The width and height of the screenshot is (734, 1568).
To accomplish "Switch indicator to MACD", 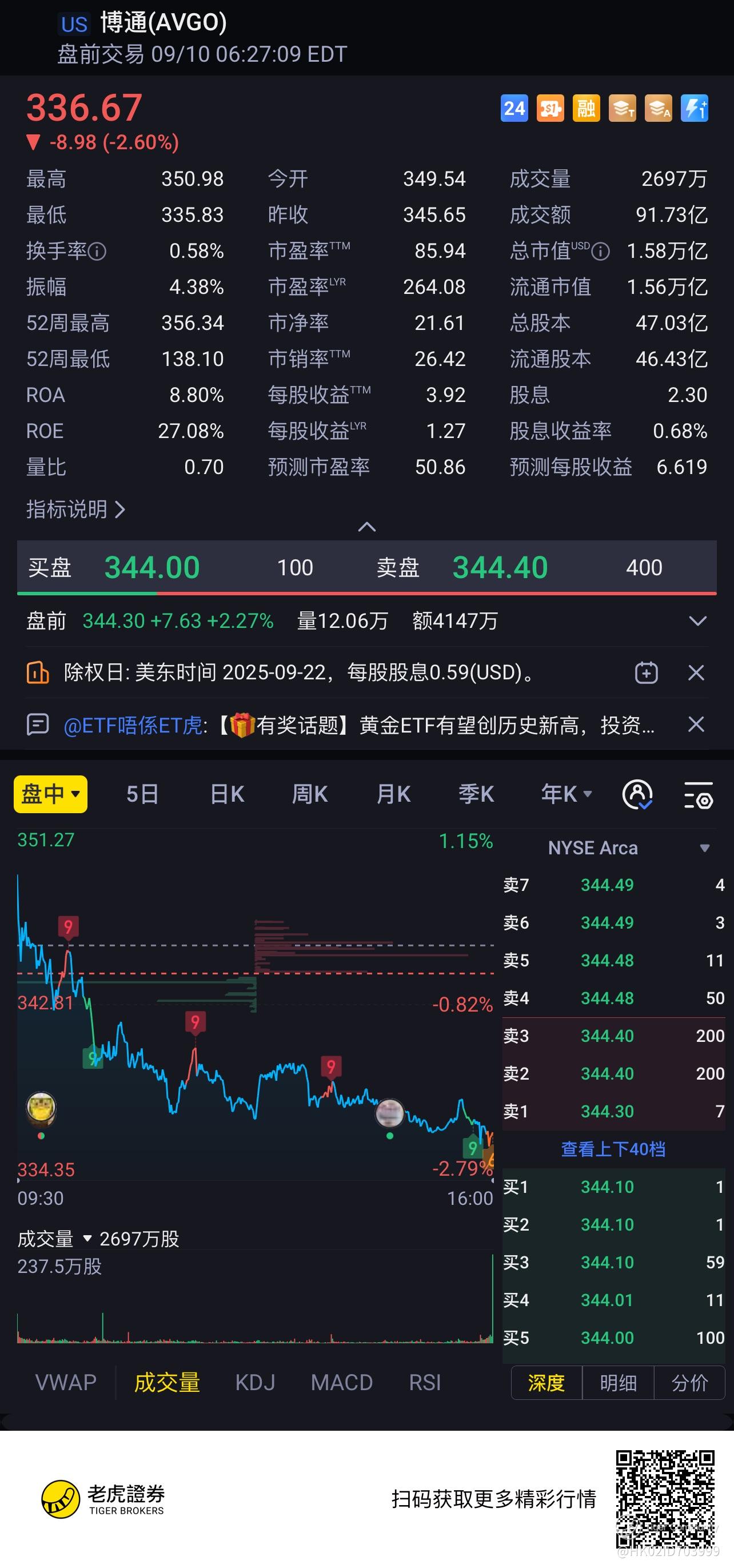I will (341, 1382).
